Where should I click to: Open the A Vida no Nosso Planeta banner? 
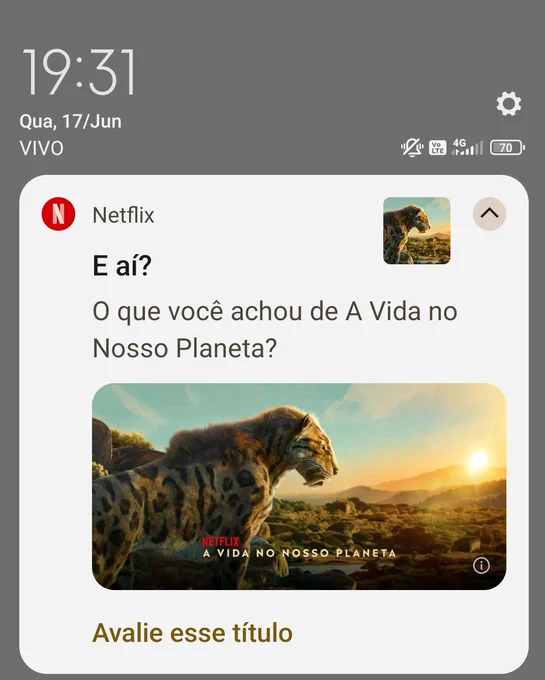[x=299, y=487]
